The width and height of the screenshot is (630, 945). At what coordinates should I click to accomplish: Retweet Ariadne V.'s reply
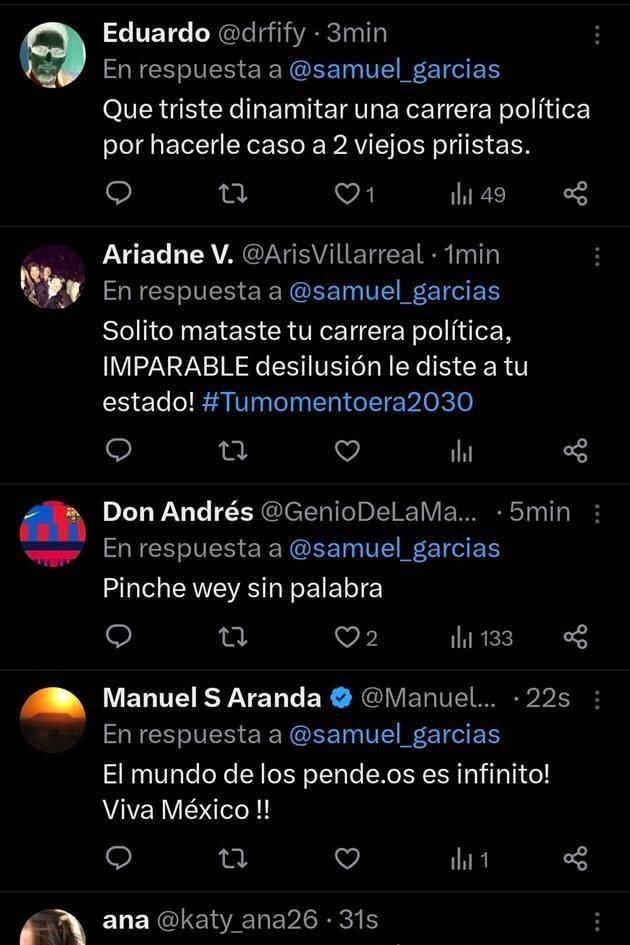[232, 452]
